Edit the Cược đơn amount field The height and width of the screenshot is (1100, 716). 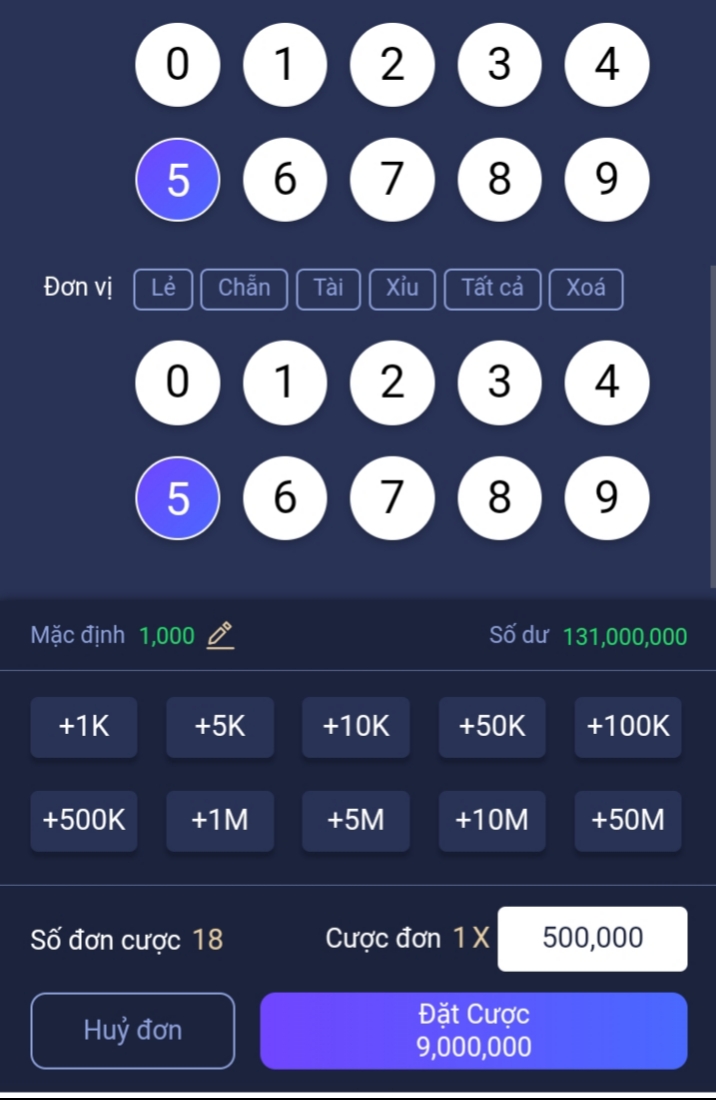pos(592,939)
